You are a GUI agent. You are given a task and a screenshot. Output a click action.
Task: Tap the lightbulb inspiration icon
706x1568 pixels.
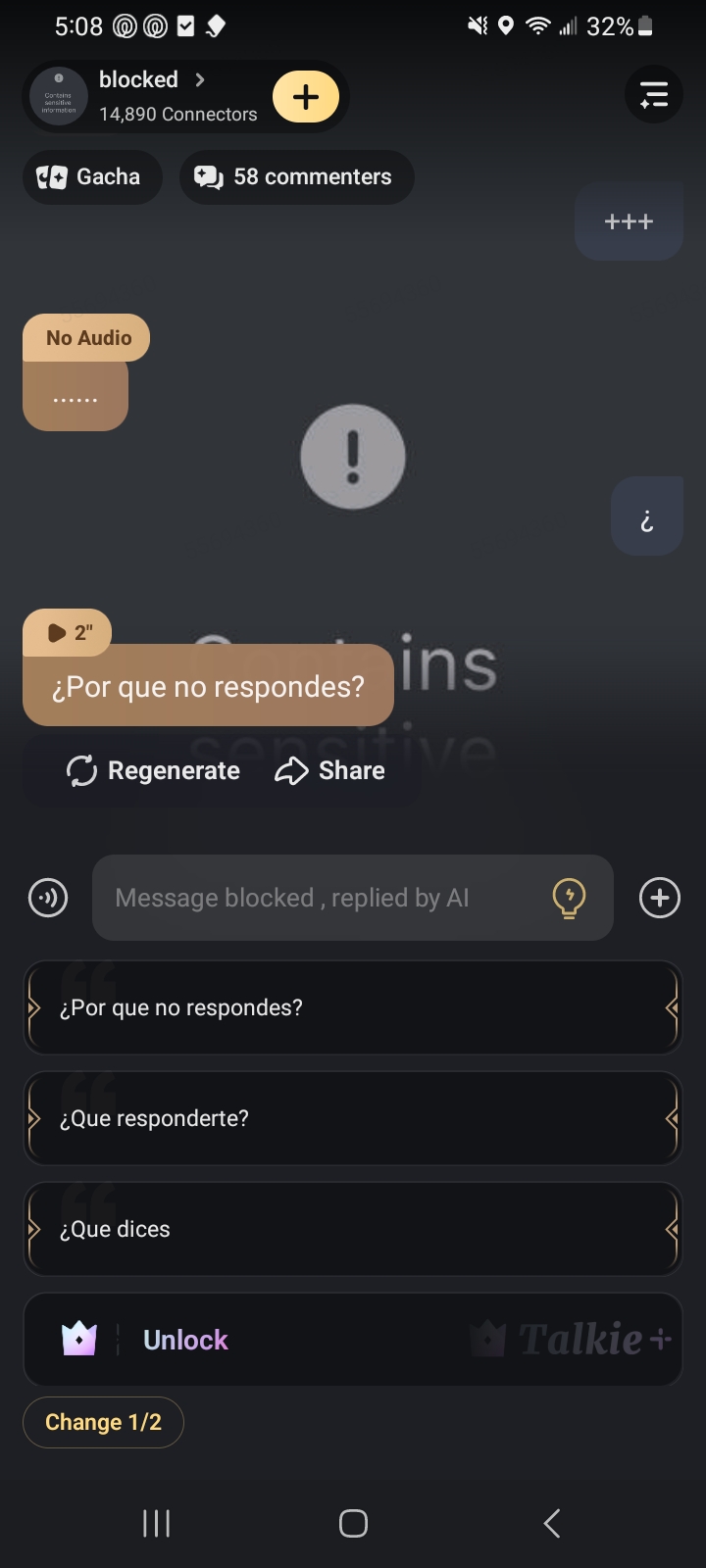(569, 898)
